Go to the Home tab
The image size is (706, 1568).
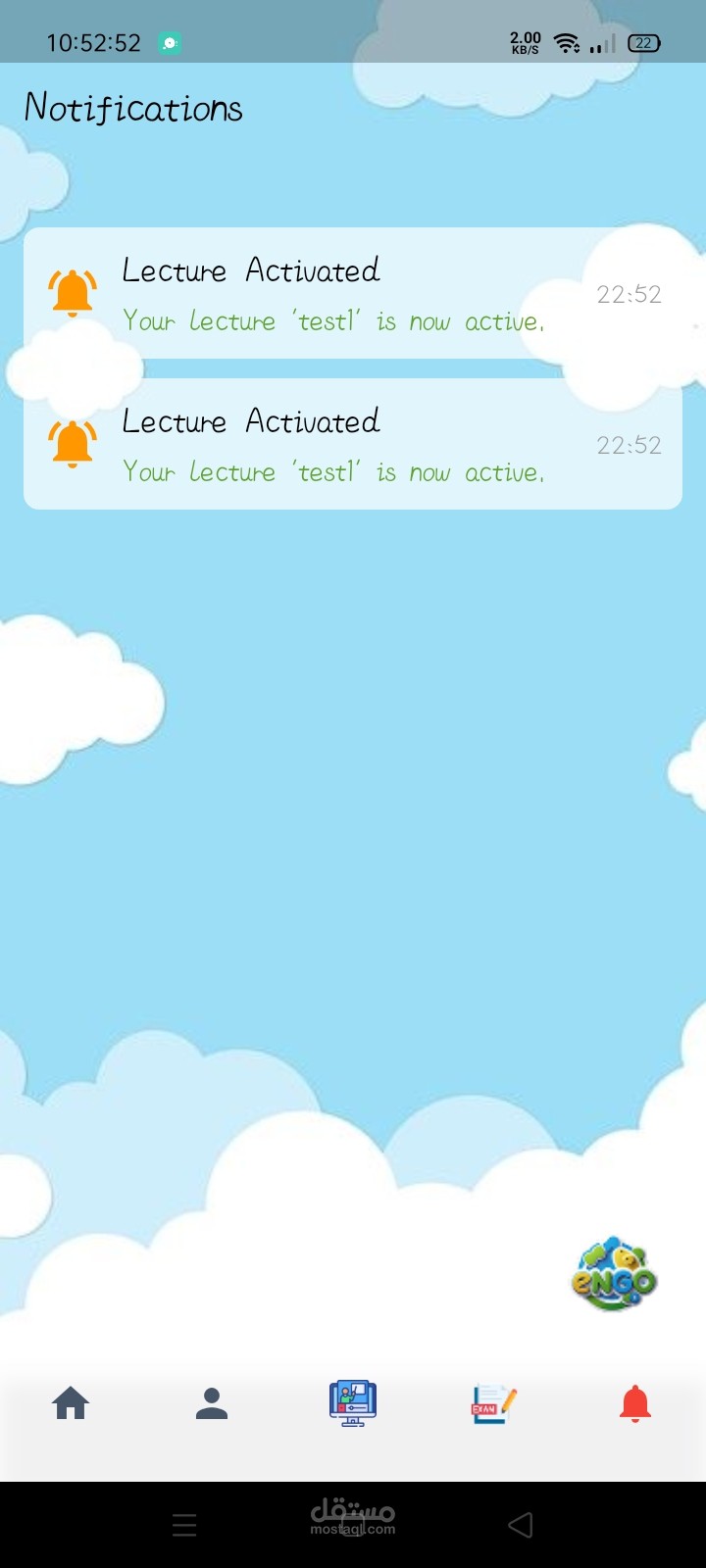(71, 1403)
